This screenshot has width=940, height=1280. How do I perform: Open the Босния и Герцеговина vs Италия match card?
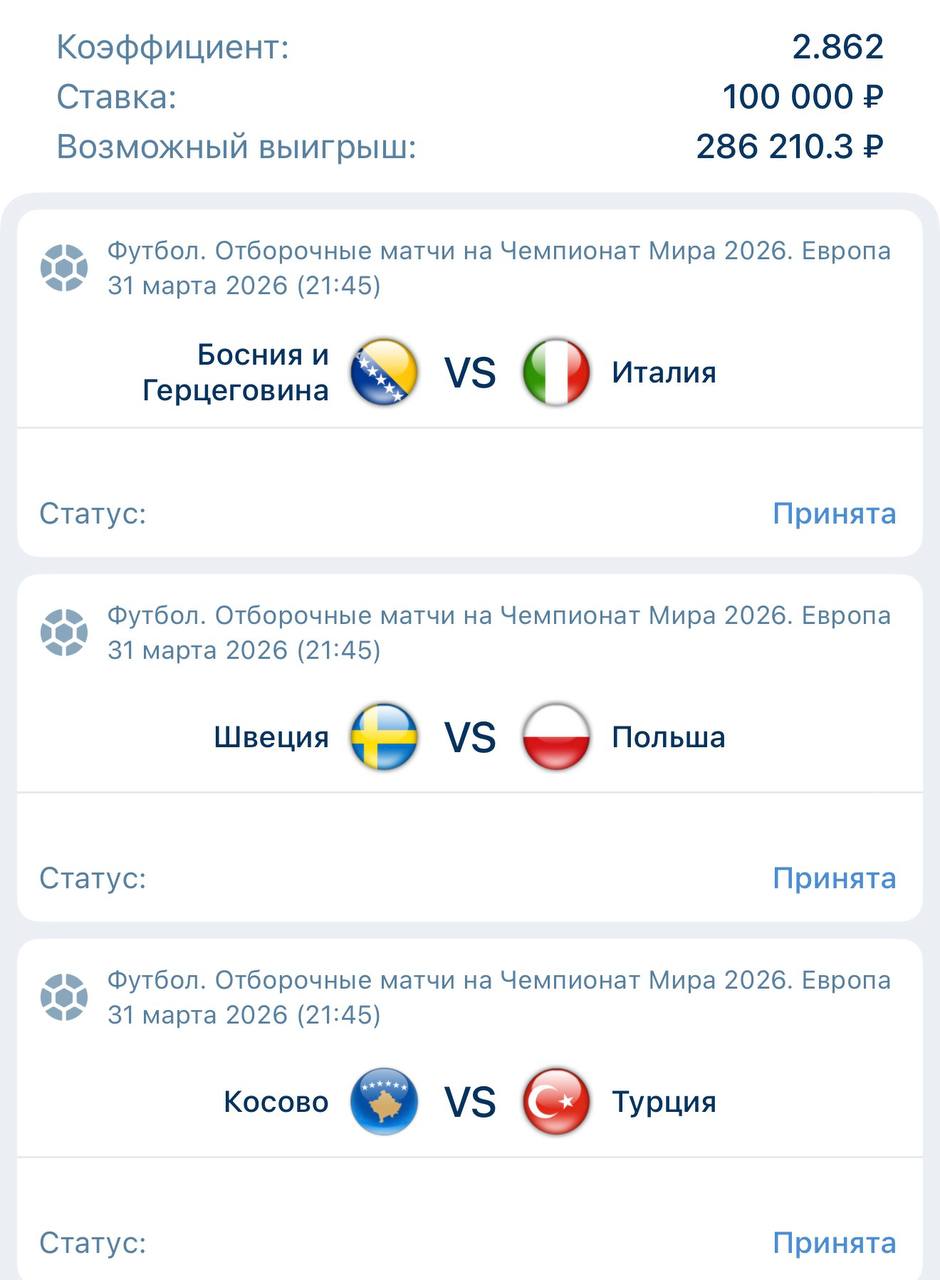470,372
